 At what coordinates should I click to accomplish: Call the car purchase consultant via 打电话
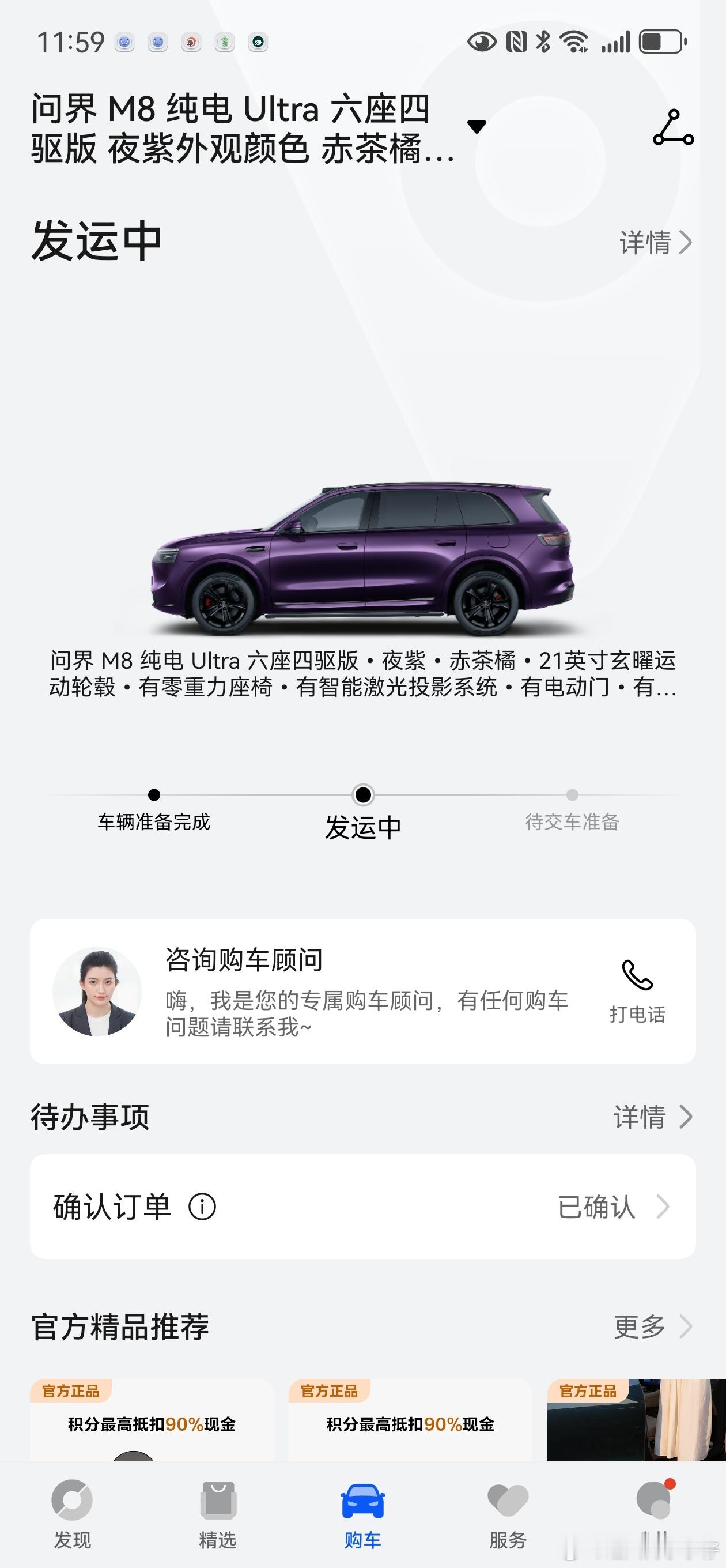[637, 991]
